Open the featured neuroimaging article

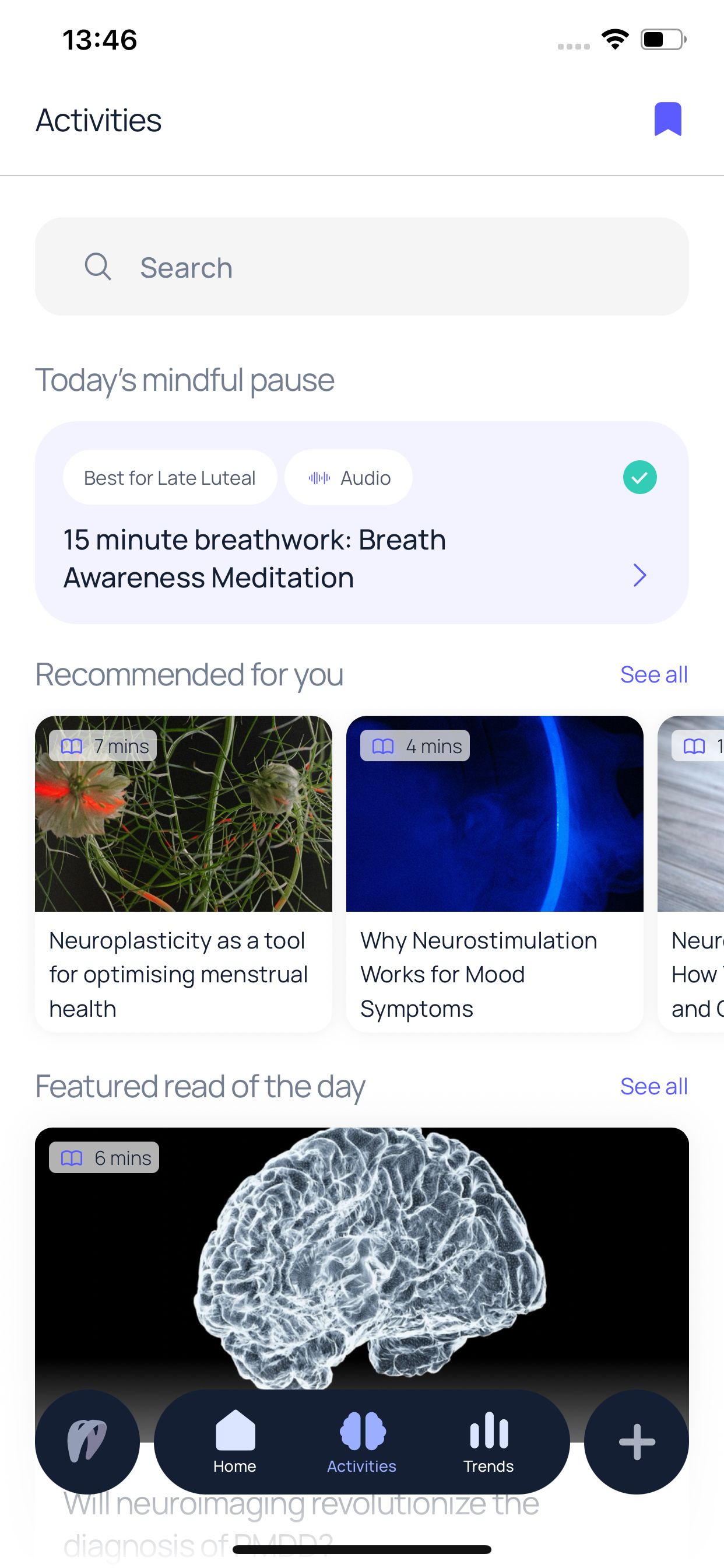pos(361,1254)
